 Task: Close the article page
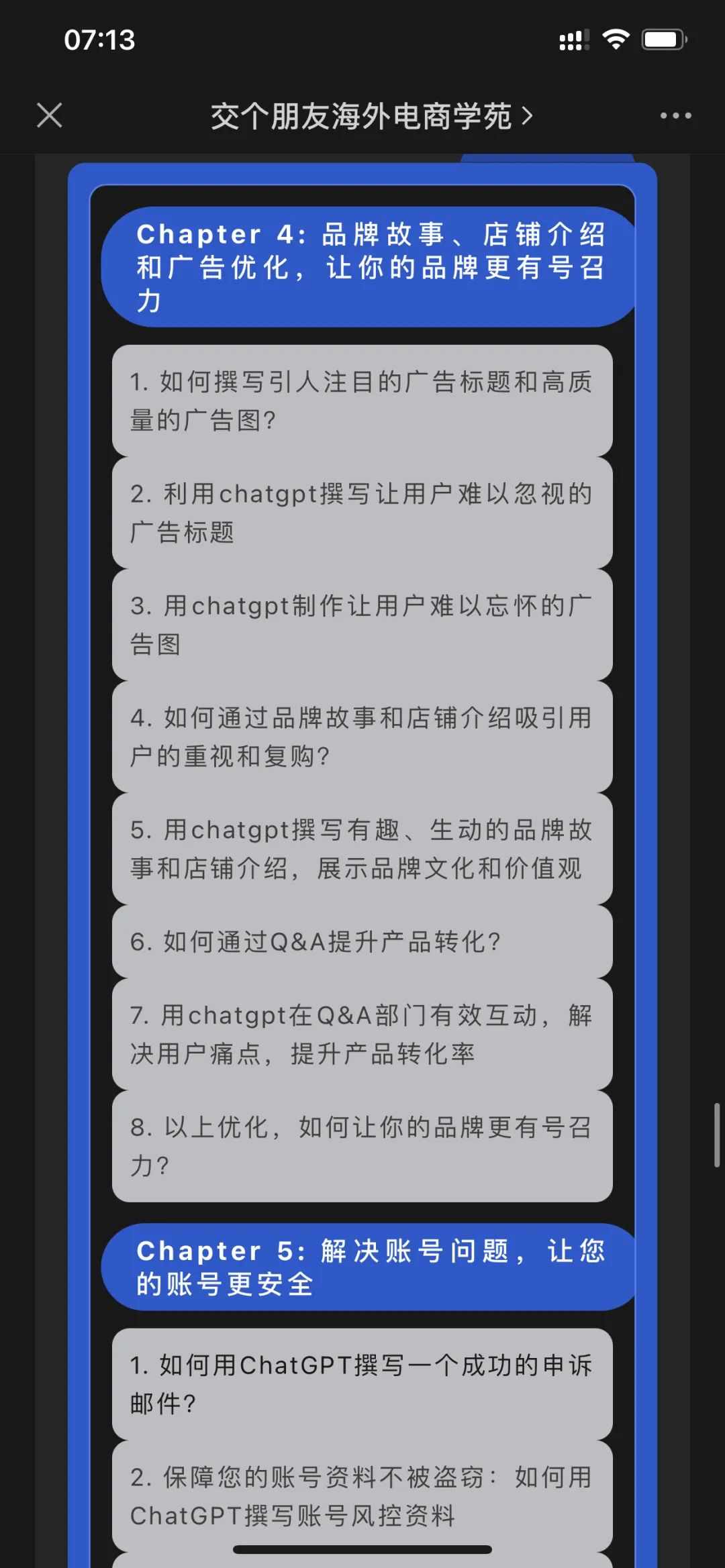[50, 115]
